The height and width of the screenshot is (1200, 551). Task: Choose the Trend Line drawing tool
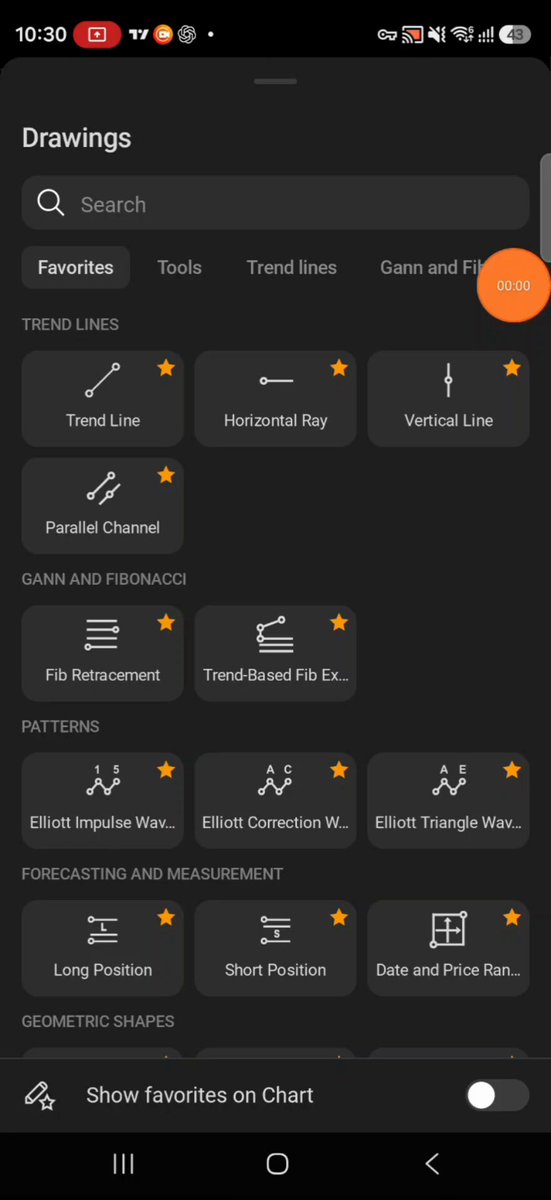[x=102, y=398]
